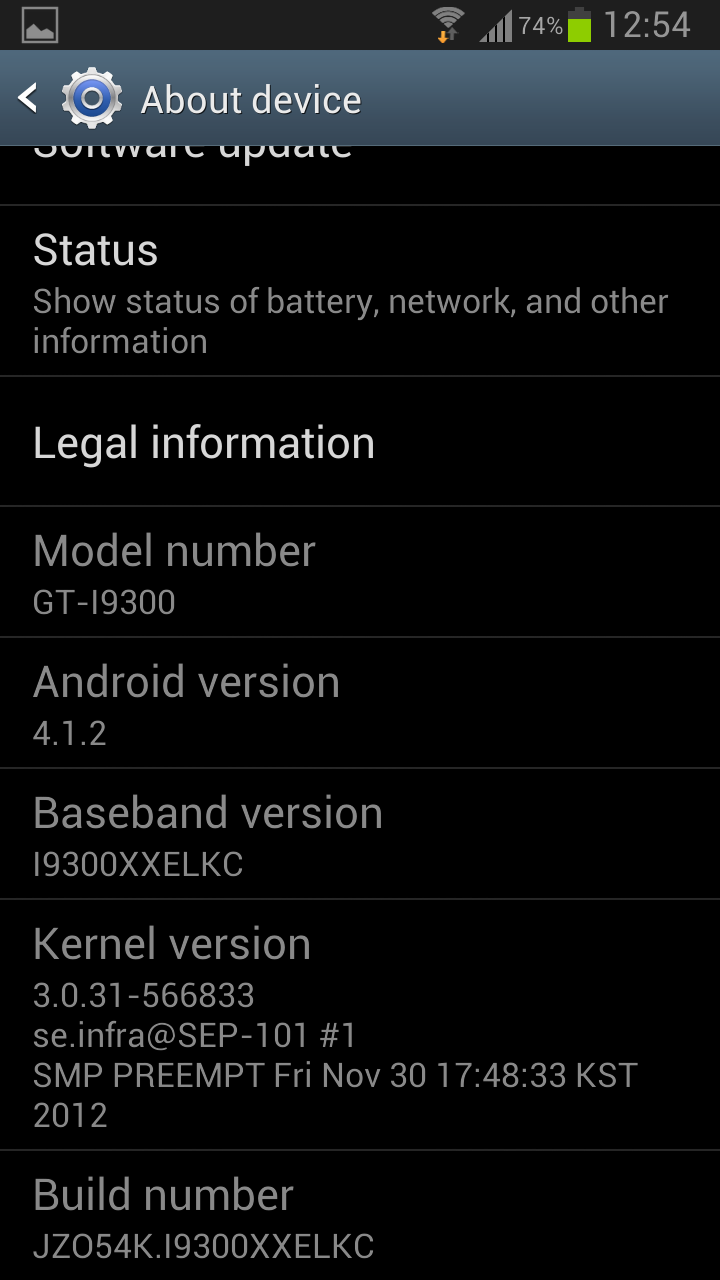Open the Status row
Viewport: 720px width, 1280px height.
pos(360,292)
